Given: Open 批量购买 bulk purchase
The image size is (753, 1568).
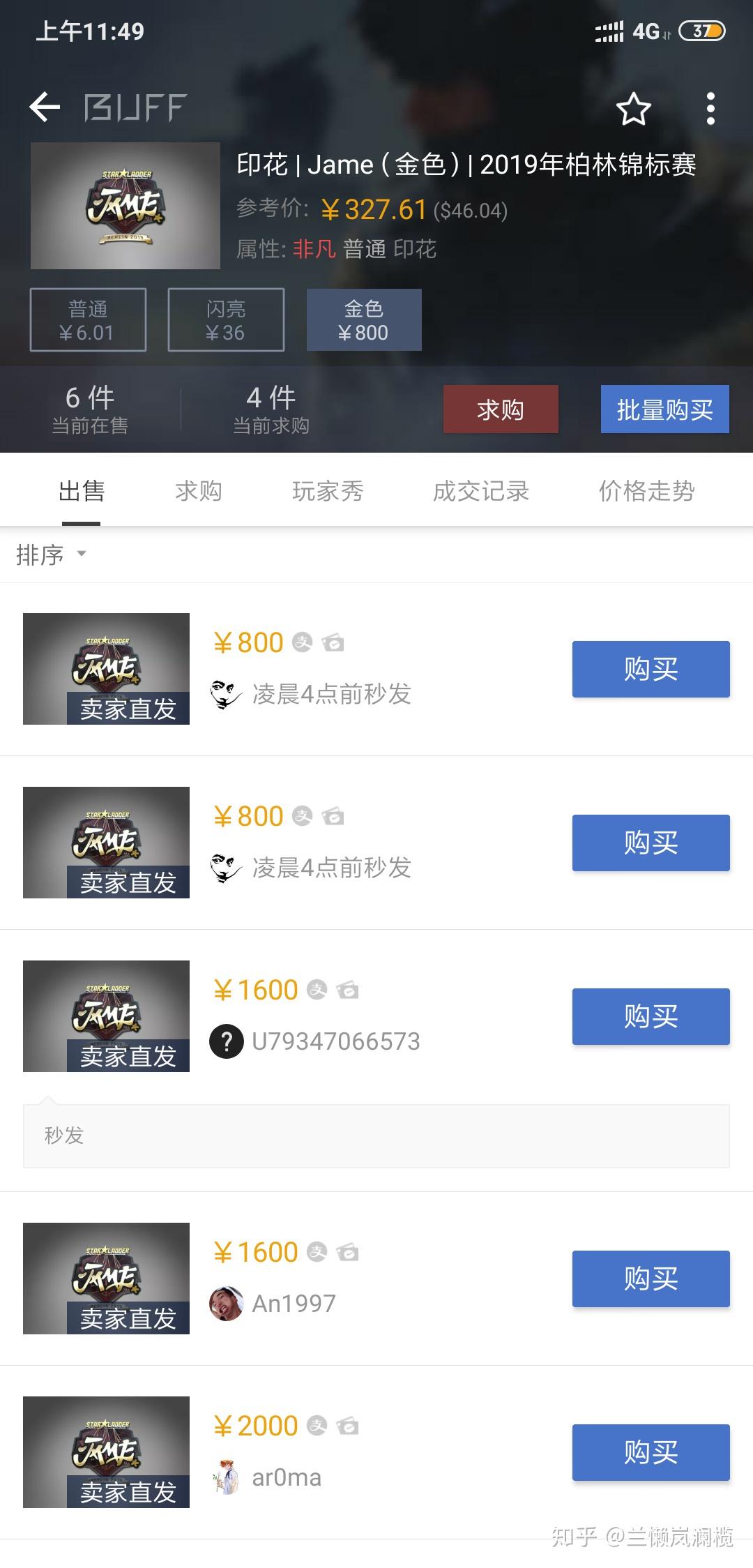Looking at the screenshot, I should click(x=664, y=409).
